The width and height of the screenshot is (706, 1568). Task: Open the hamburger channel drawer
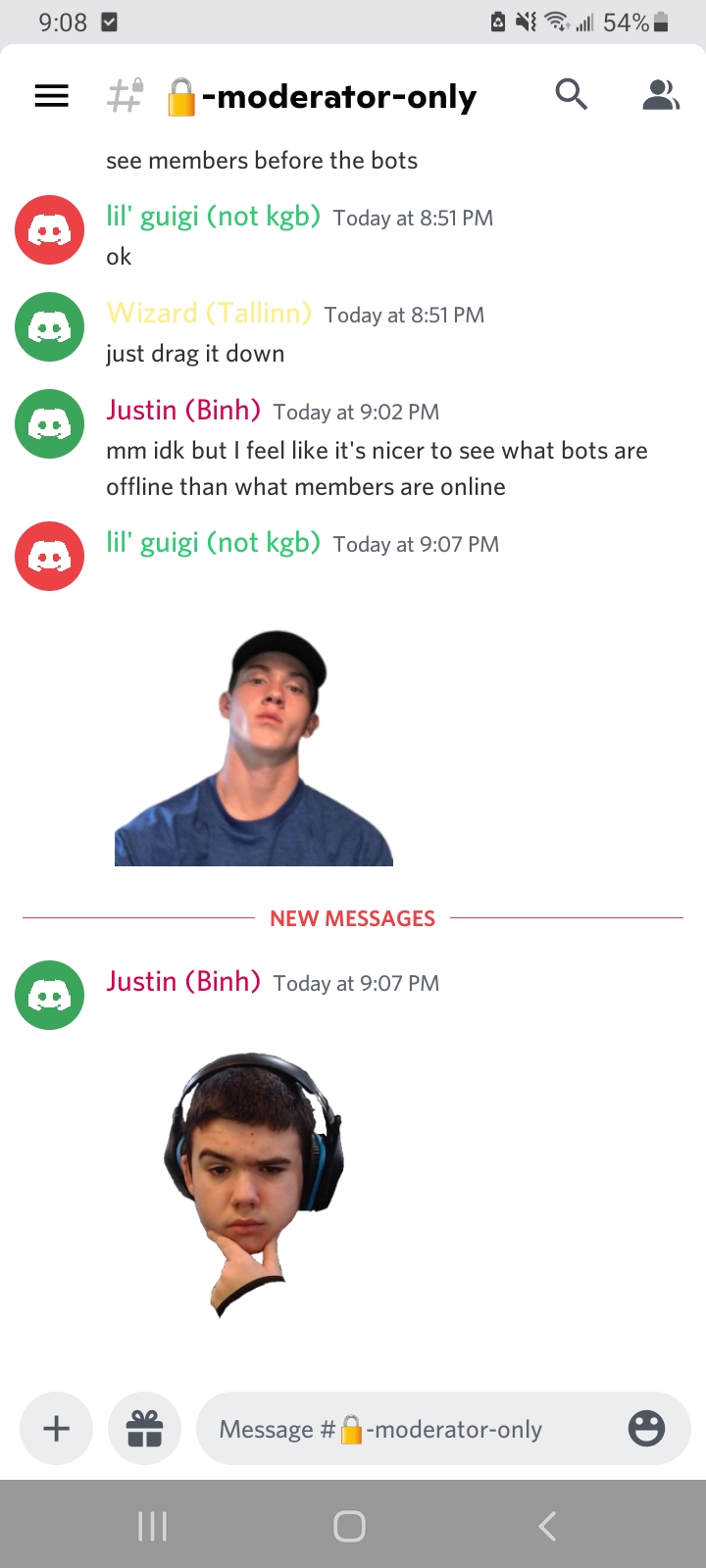[x=52, y=96]
